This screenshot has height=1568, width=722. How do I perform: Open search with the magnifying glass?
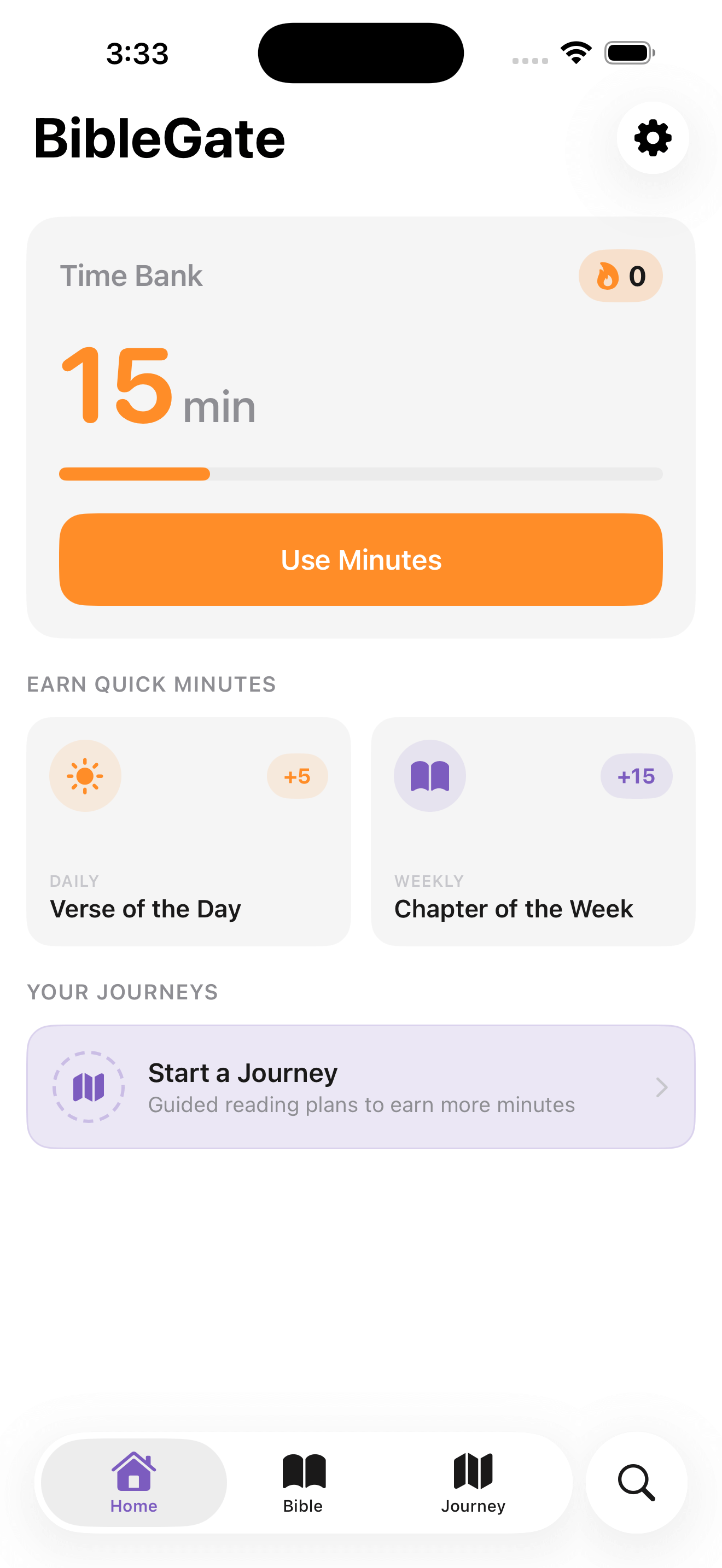[636, 1482]
